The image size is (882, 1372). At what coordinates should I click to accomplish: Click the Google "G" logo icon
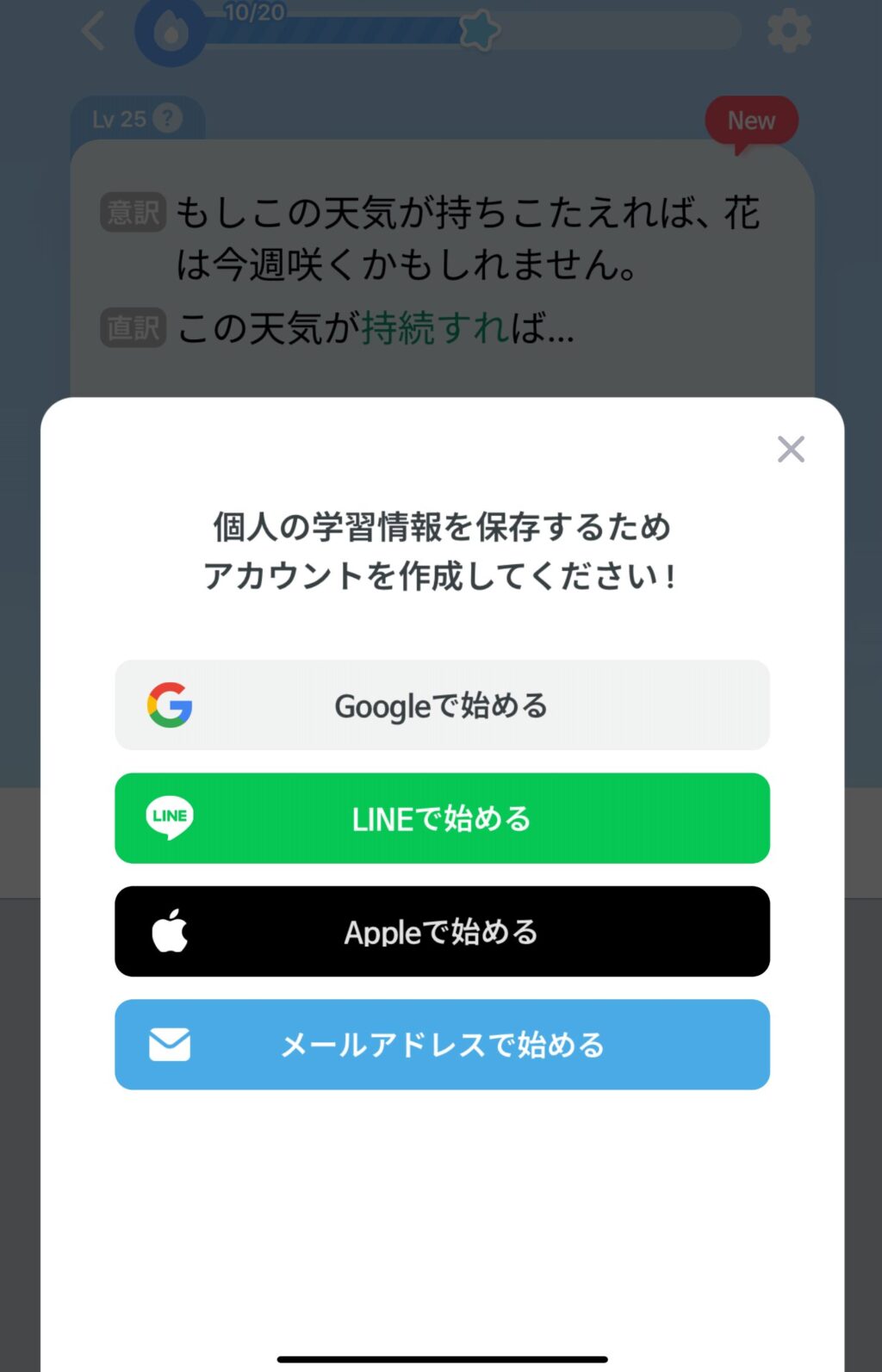pos(169,705)
